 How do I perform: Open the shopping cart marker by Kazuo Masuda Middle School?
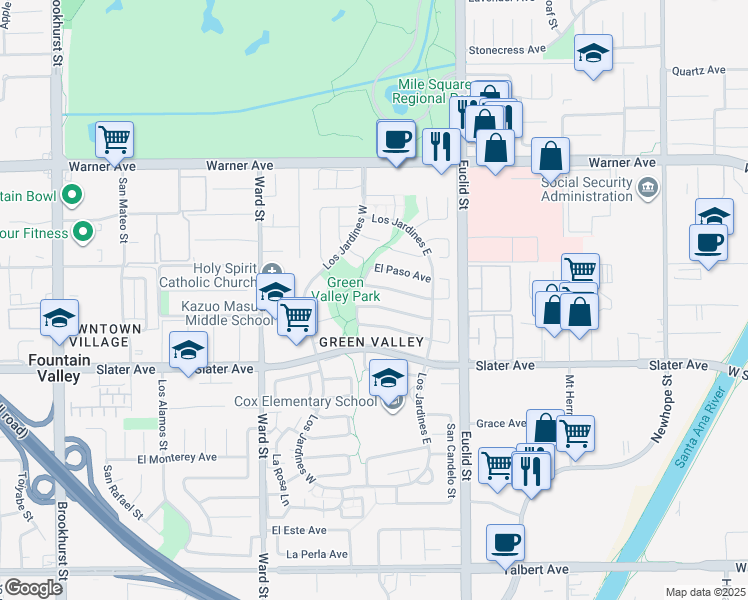point(296,317)
